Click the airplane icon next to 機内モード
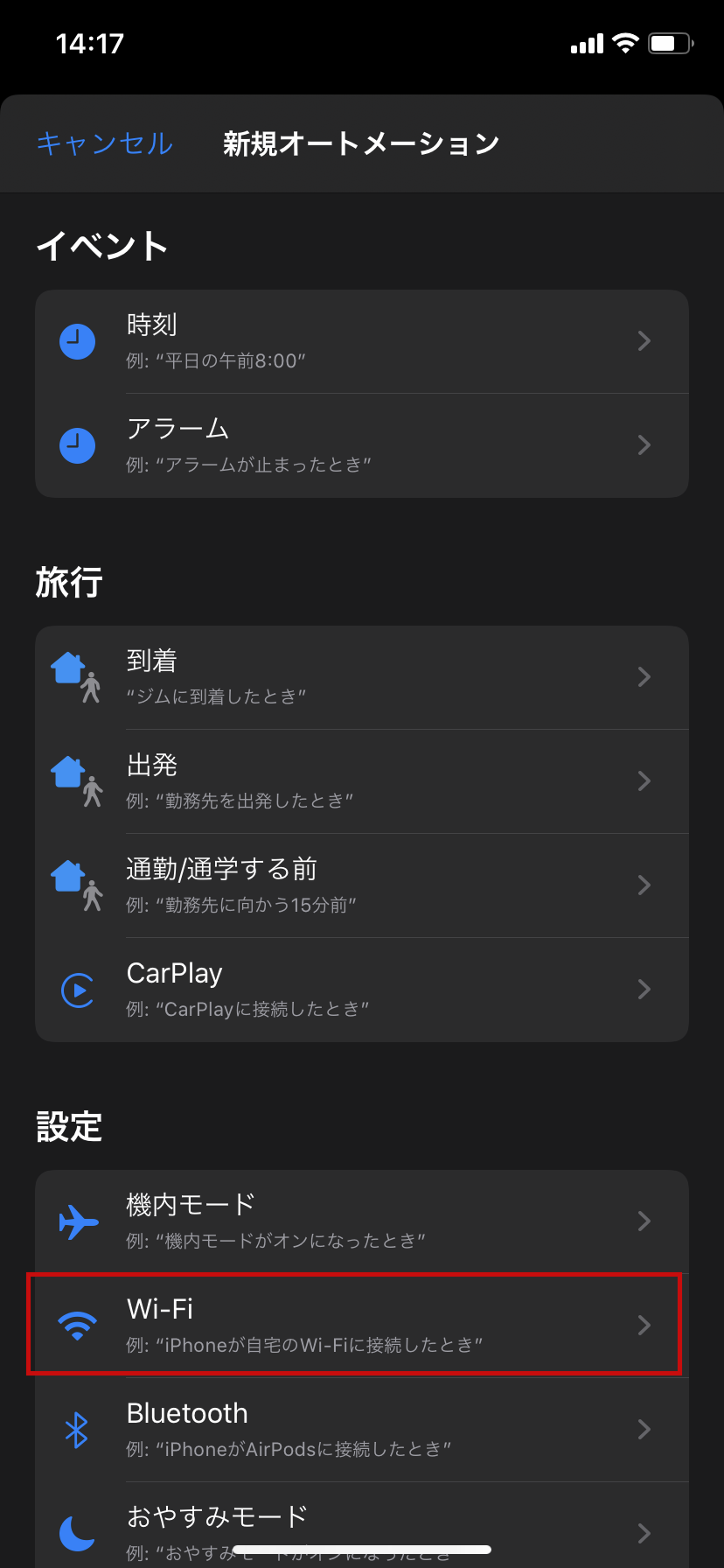This screenshot has width=724, height=1568. (77, 1221)
